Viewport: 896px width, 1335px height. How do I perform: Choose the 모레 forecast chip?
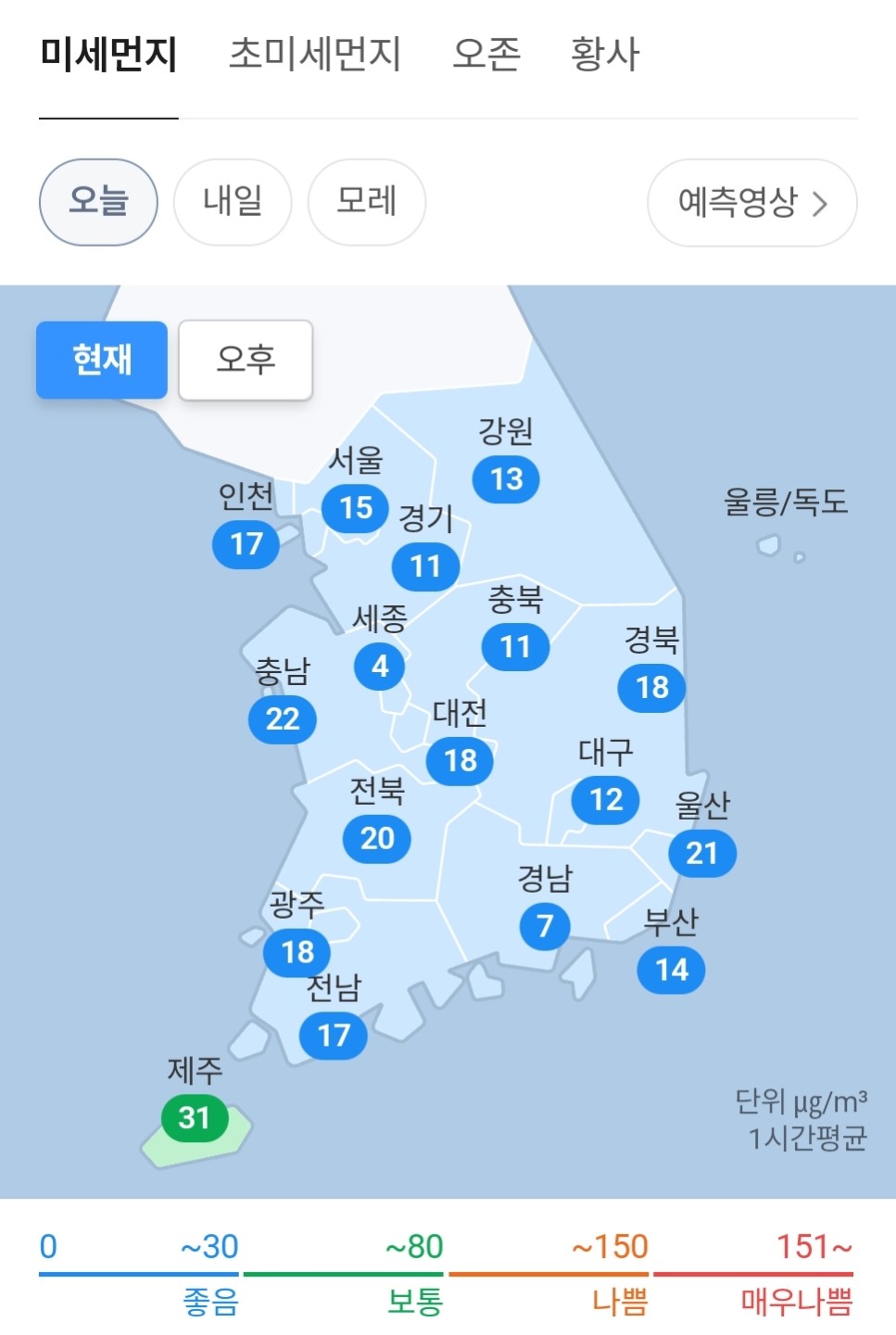pyautogui.click(x=367, y=202)
